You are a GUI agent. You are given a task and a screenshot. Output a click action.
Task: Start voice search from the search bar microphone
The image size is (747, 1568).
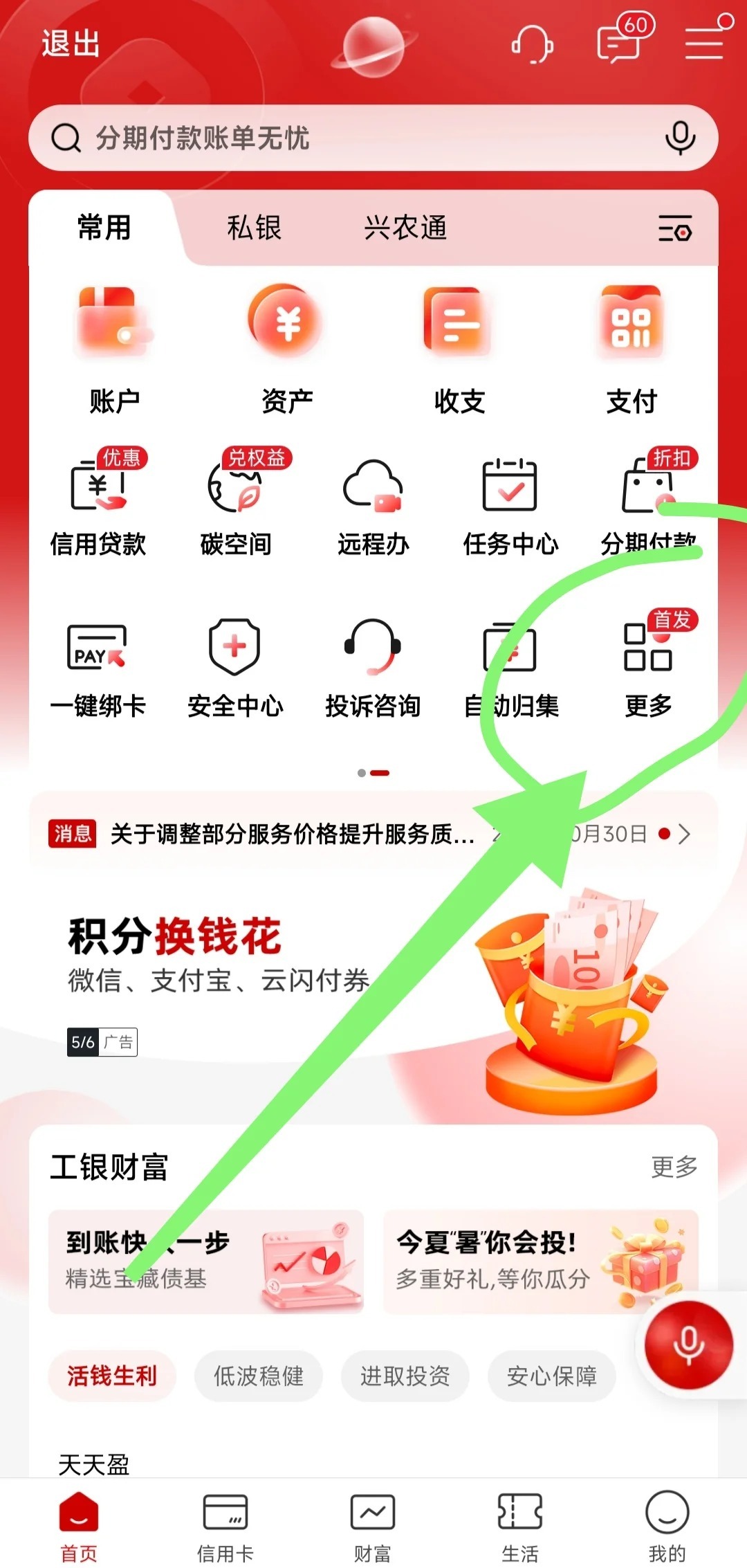tap(680, 138)
